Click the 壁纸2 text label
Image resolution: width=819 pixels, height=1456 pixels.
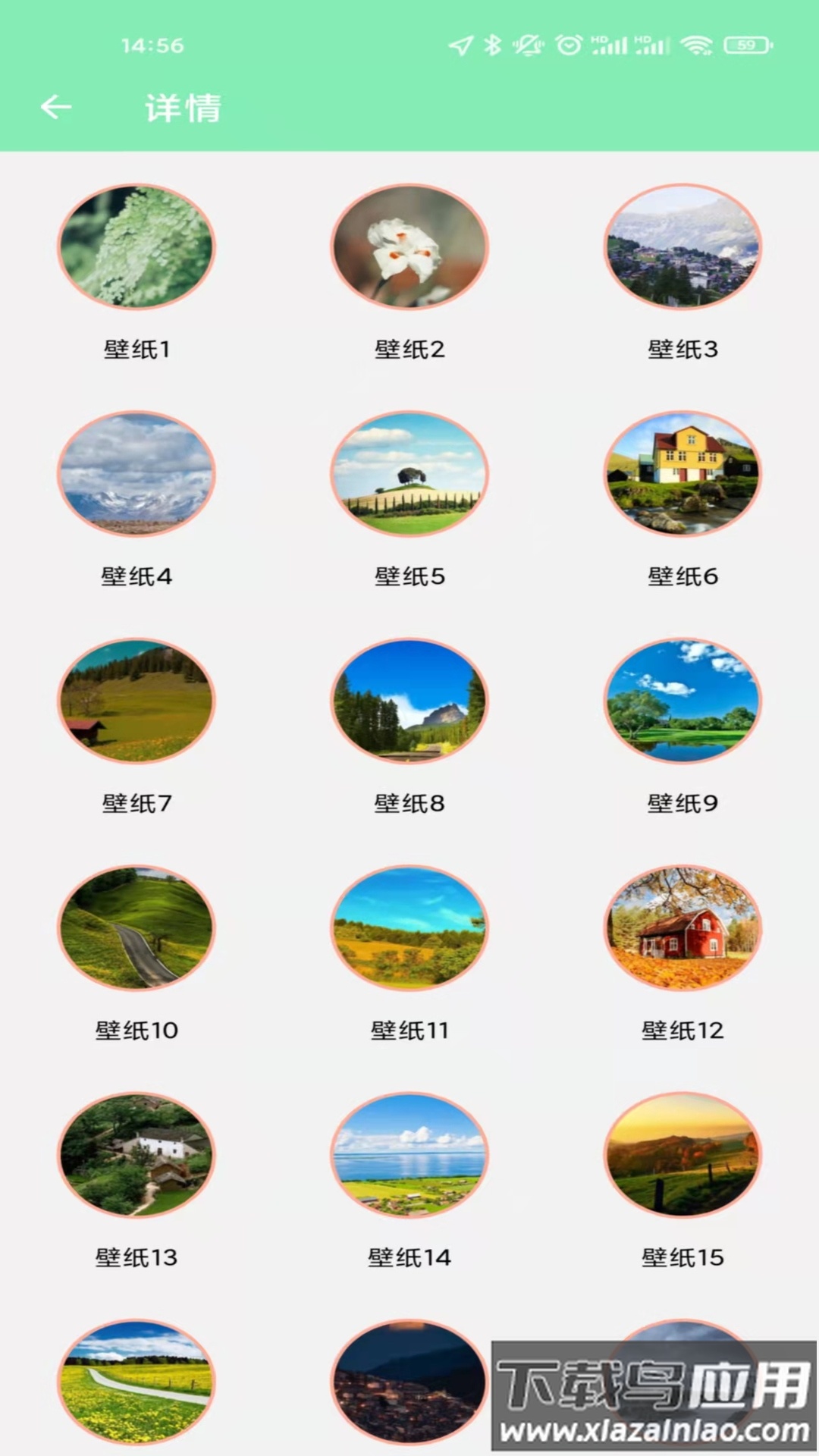409,349
